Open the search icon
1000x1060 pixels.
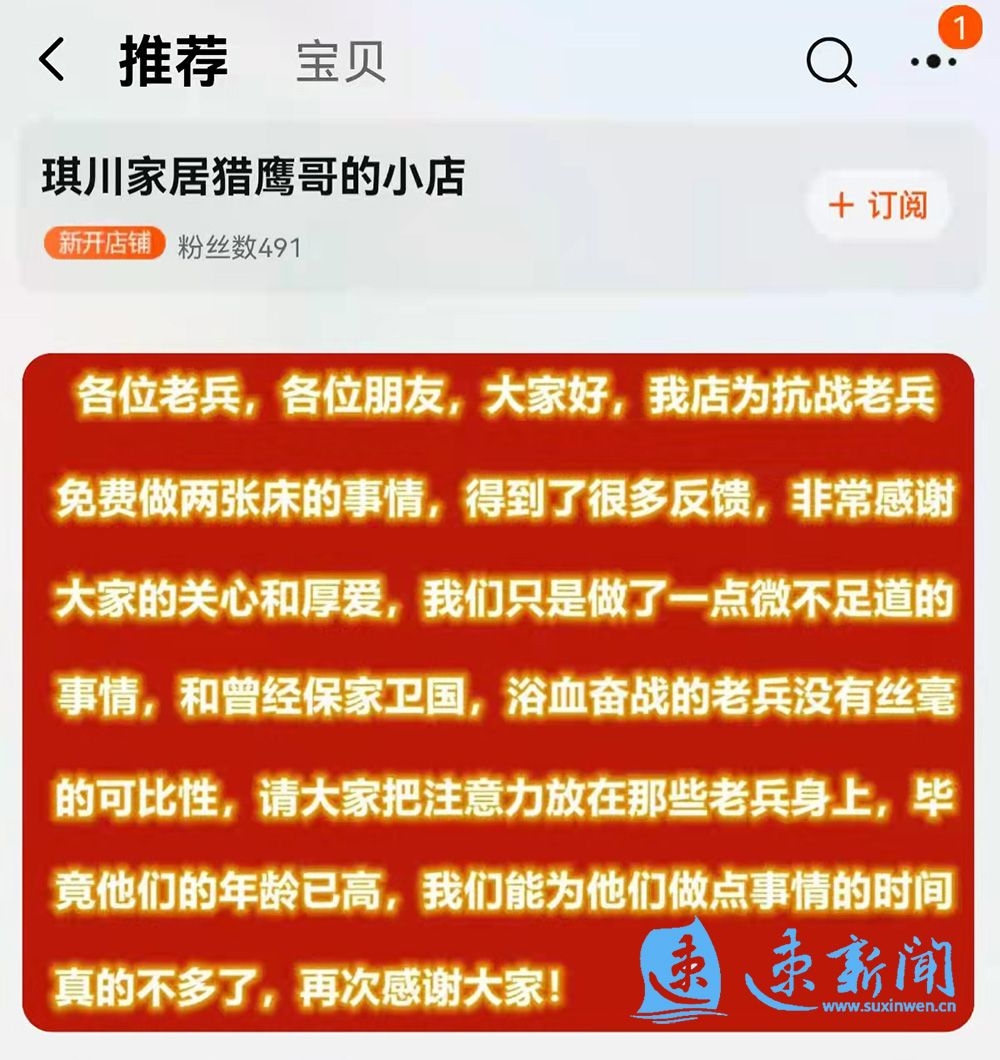(x=831, y=62)
